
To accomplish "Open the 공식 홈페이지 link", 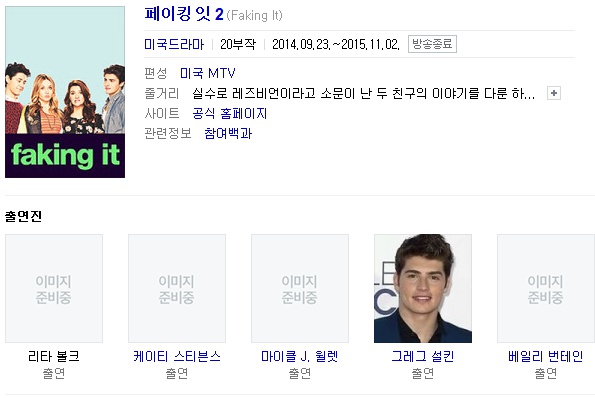I will [x=230, y=113].
